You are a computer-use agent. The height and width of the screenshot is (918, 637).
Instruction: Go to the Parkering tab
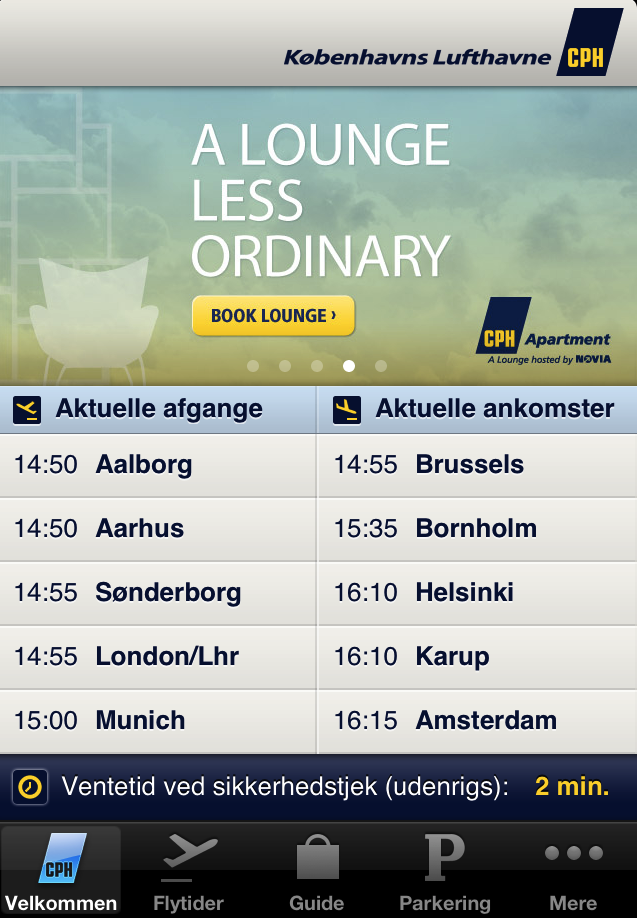pos(445,872)
